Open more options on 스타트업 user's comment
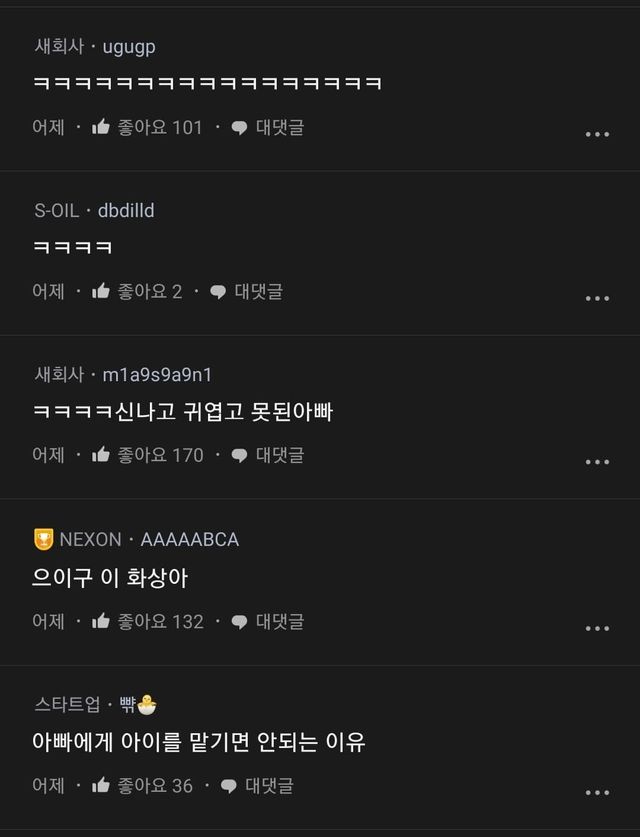 [x=597, y=792]
